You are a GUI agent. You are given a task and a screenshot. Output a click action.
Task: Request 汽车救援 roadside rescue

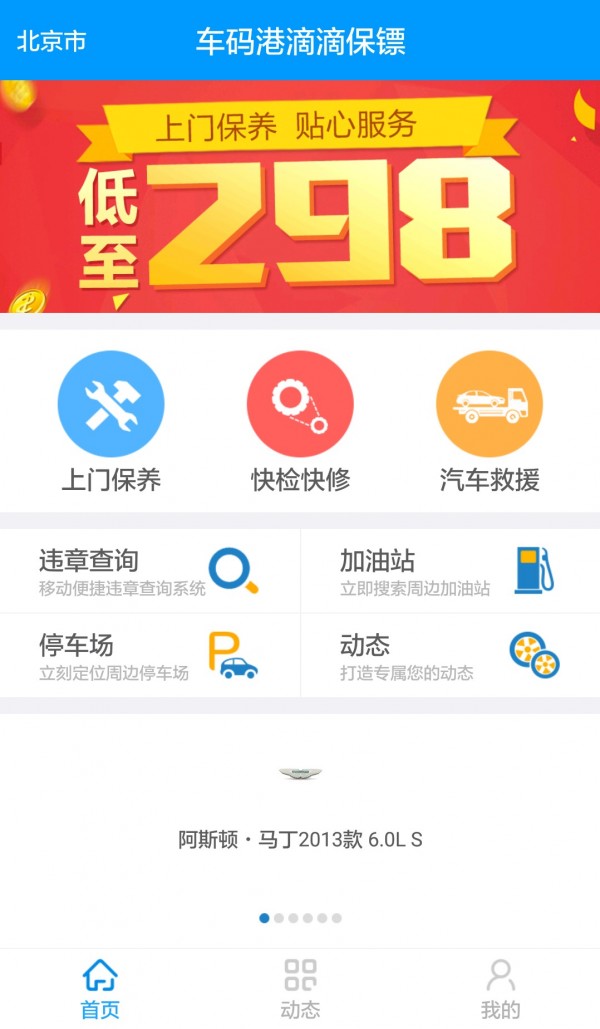(489, 422)
